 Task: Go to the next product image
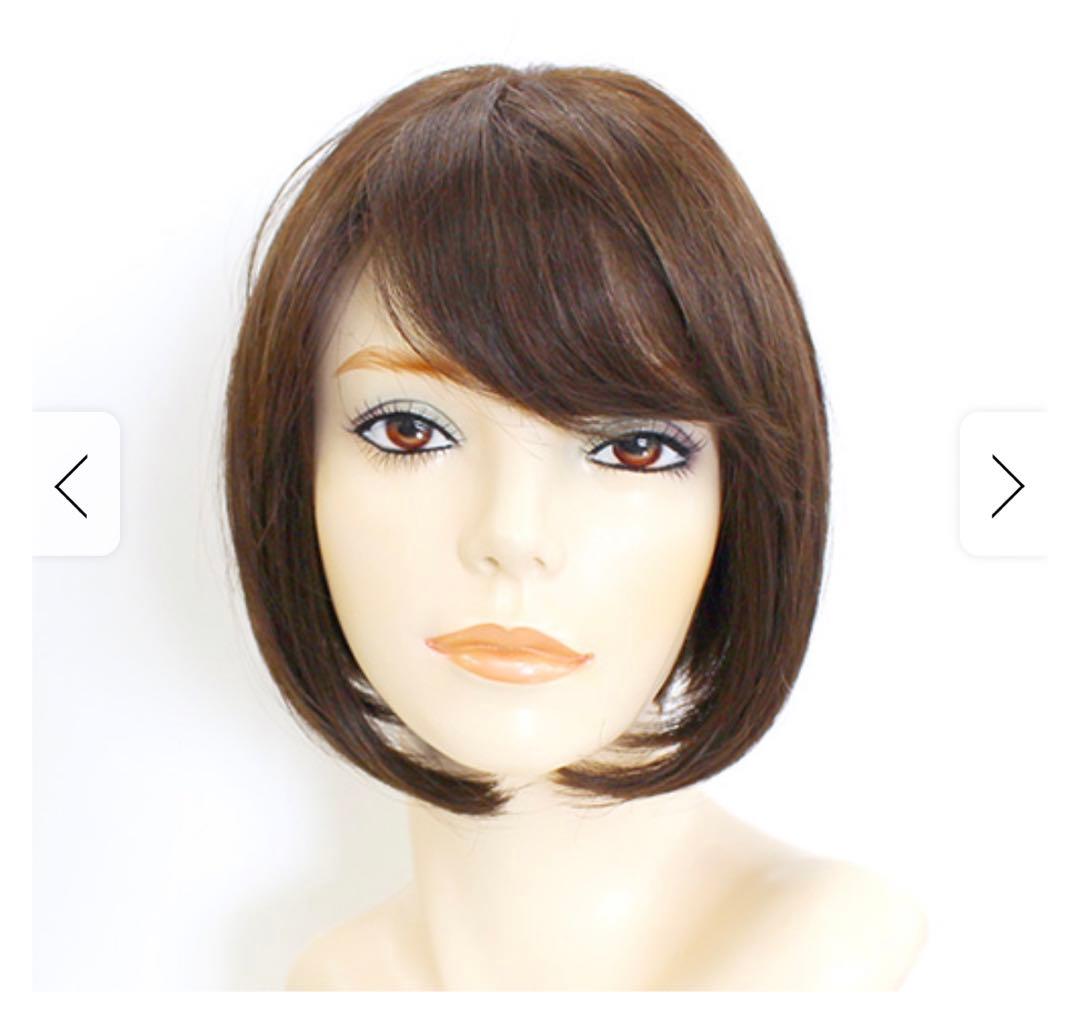(1006, 485)
